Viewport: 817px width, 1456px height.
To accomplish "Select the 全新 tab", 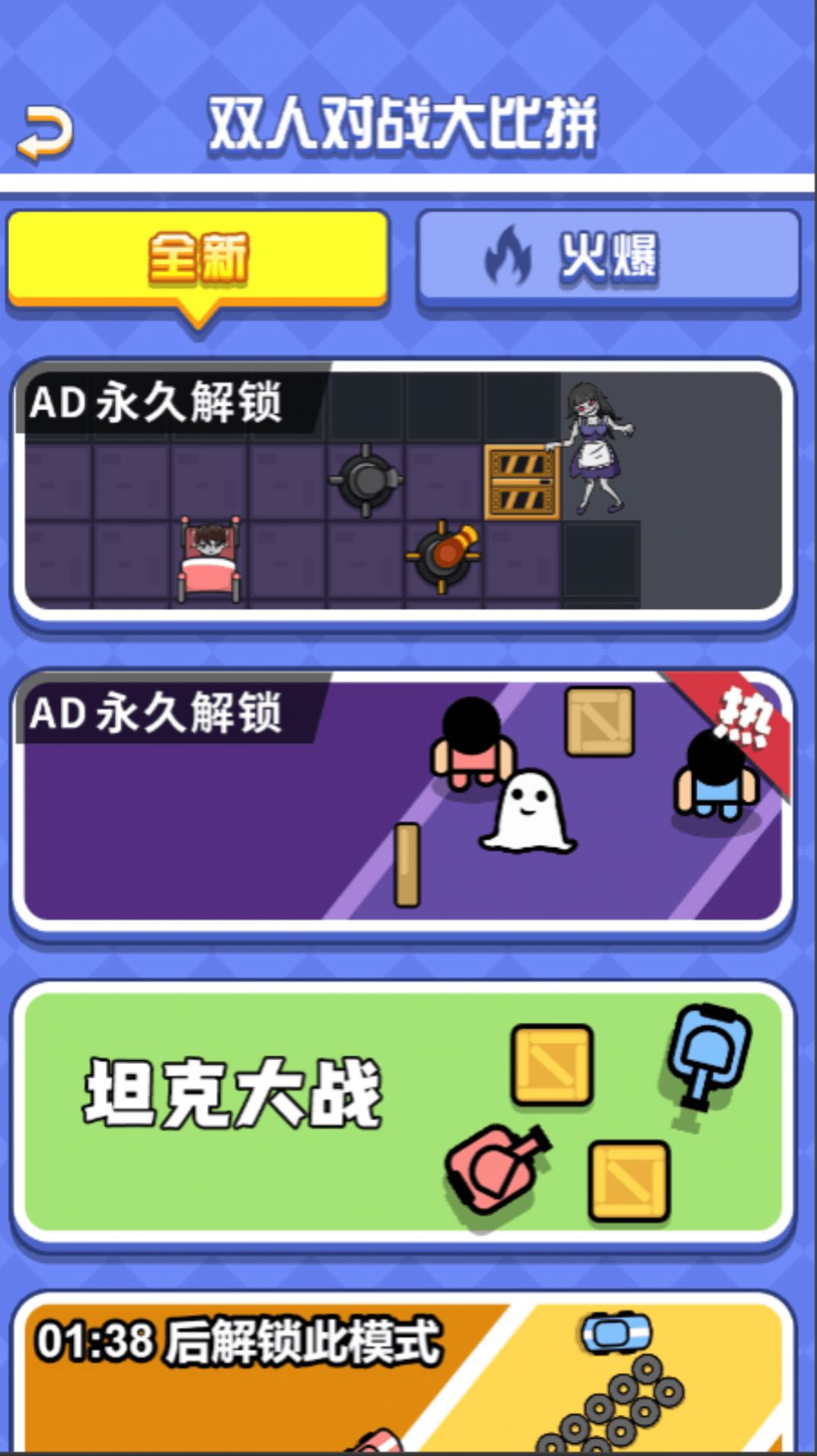I will (x=198, y=259).
